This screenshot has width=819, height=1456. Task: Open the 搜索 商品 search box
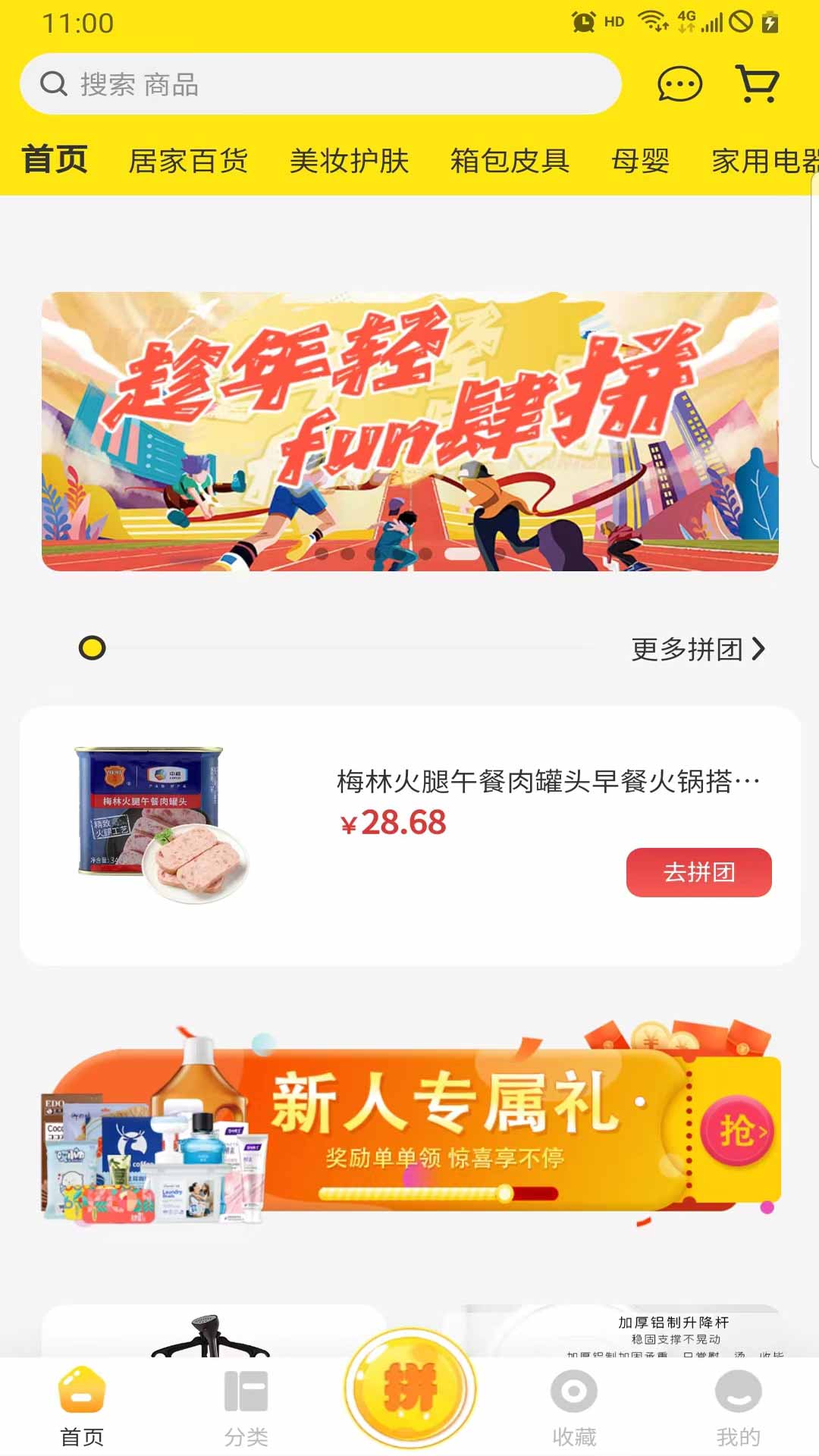[320, 84]
